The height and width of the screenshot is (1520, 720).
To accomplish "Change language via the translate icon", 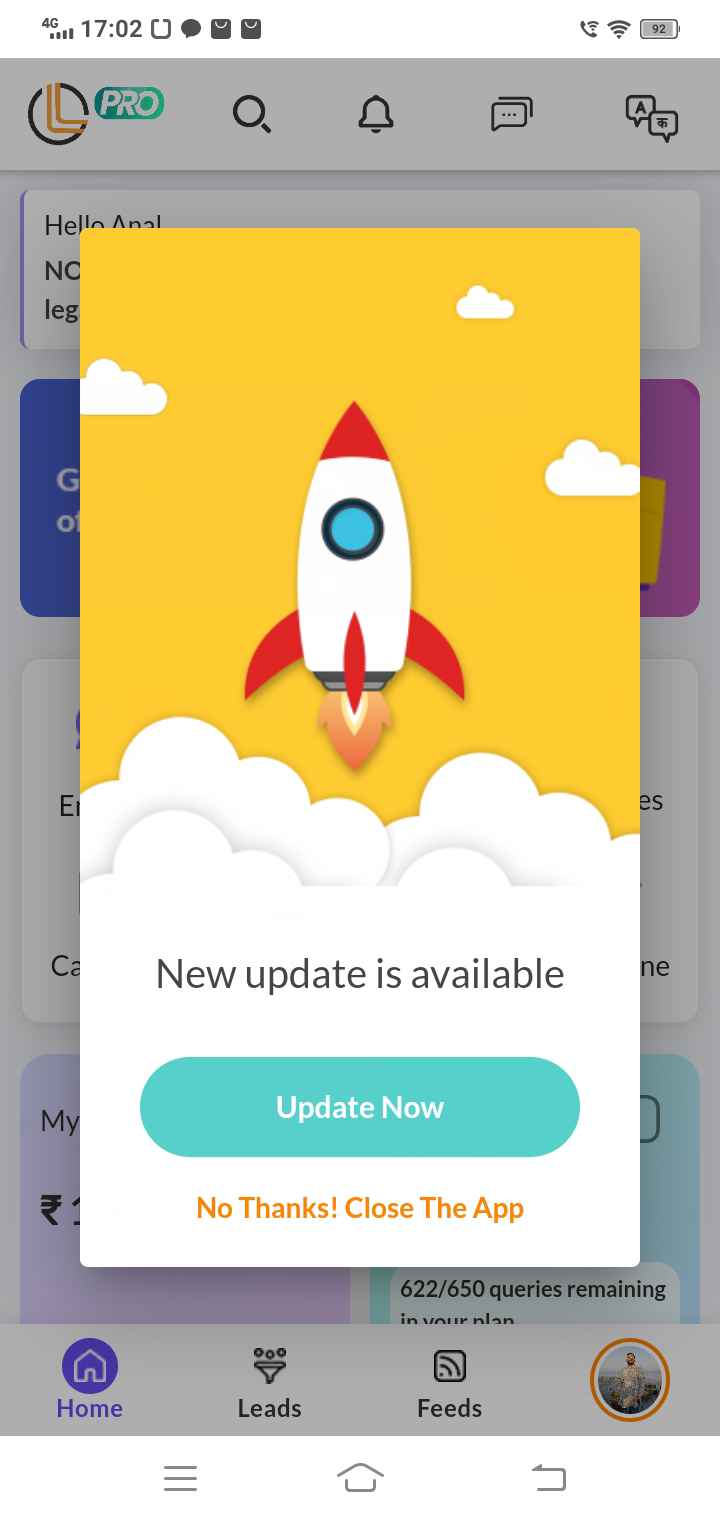I will [x=651, y=117].
